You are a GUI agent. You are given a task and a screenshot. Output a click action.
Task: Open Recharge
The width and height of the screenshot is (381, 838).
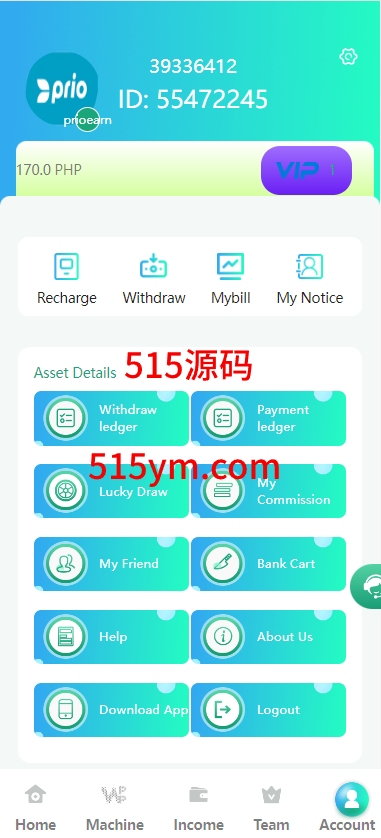click(x=67, y=279)
